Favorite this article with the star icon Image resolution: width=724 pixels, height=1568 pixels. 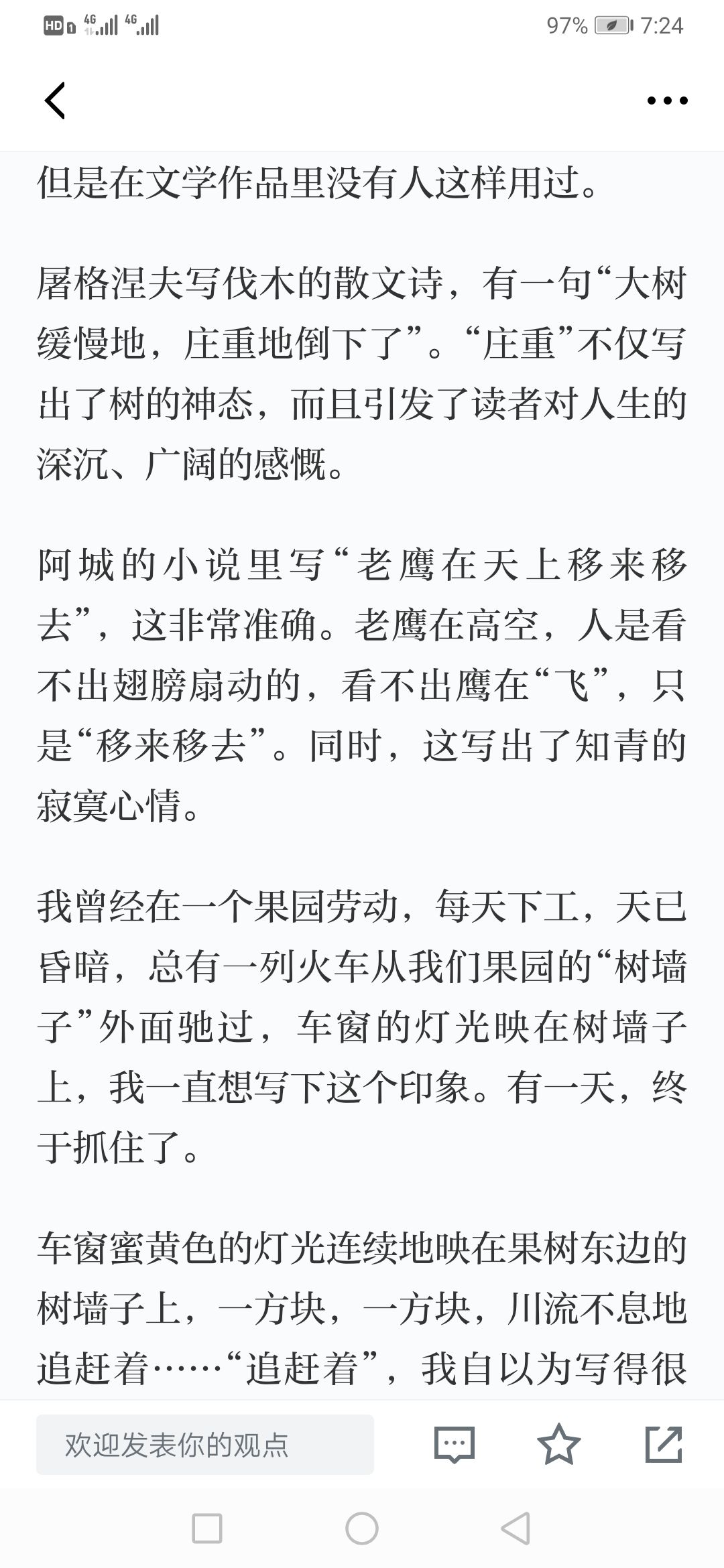tap(558, 1444)
